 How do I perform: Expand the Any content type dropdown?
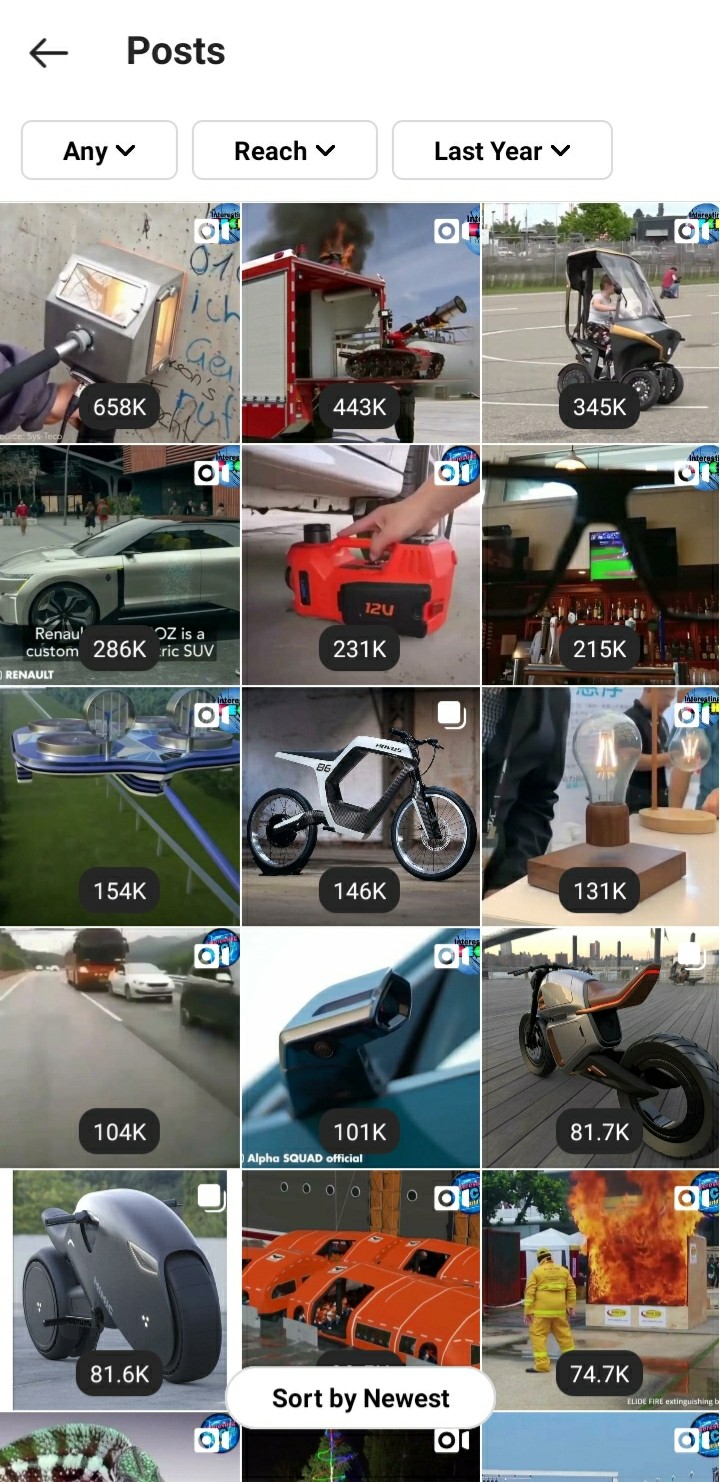coord(99,151)
